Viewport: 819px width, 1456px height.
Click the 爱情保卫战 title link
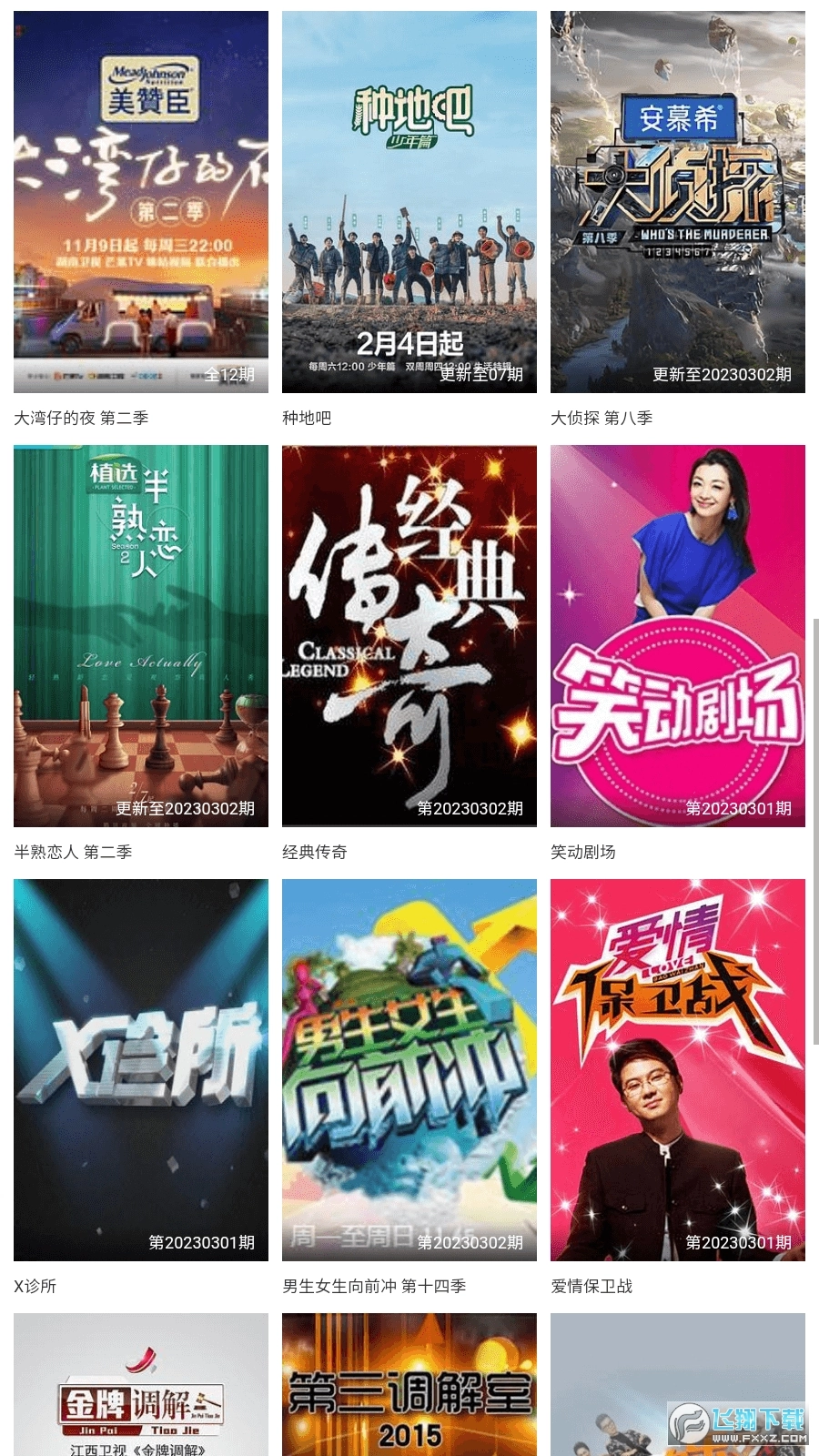593,1287
